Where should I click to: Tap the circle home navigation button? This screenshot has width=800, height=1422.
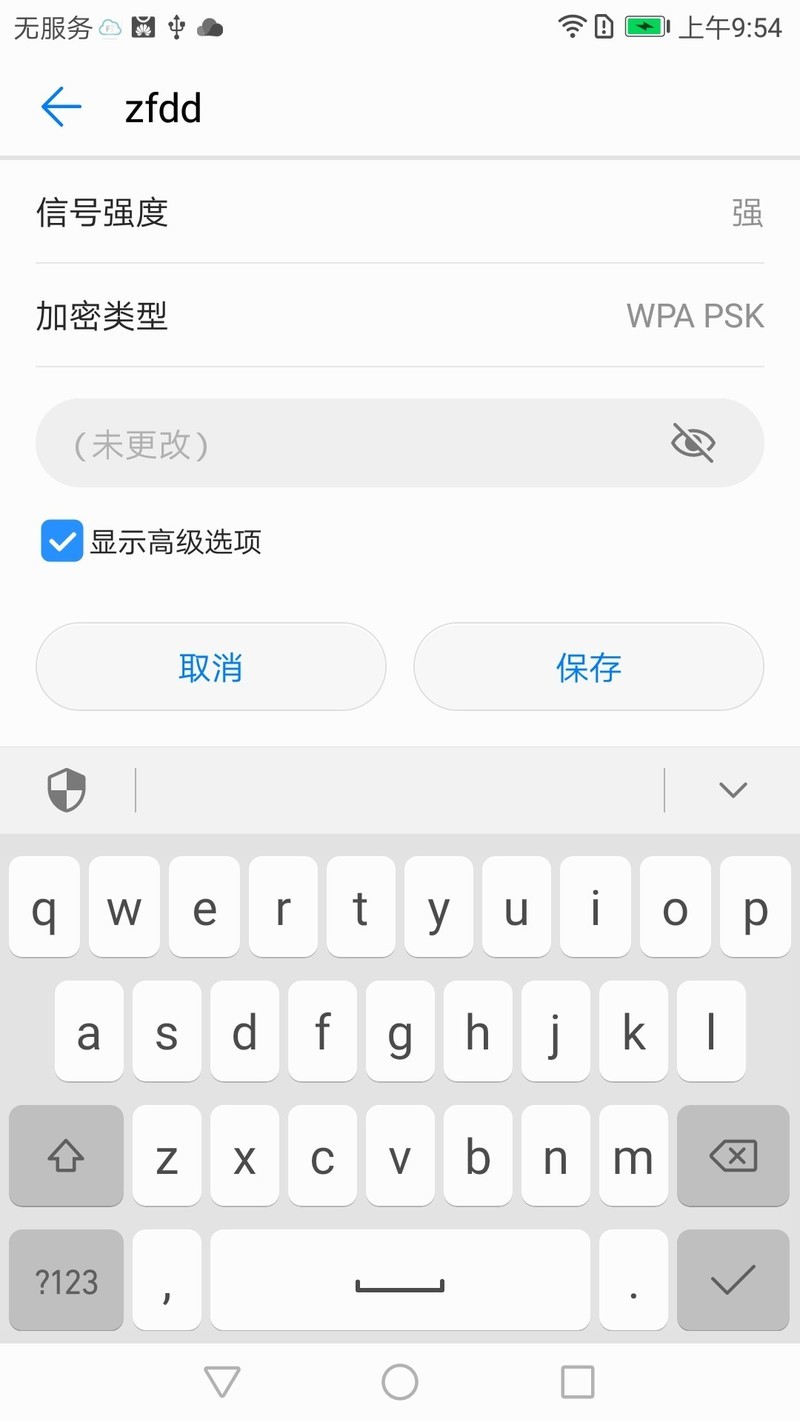click(x=400, y=1381)
